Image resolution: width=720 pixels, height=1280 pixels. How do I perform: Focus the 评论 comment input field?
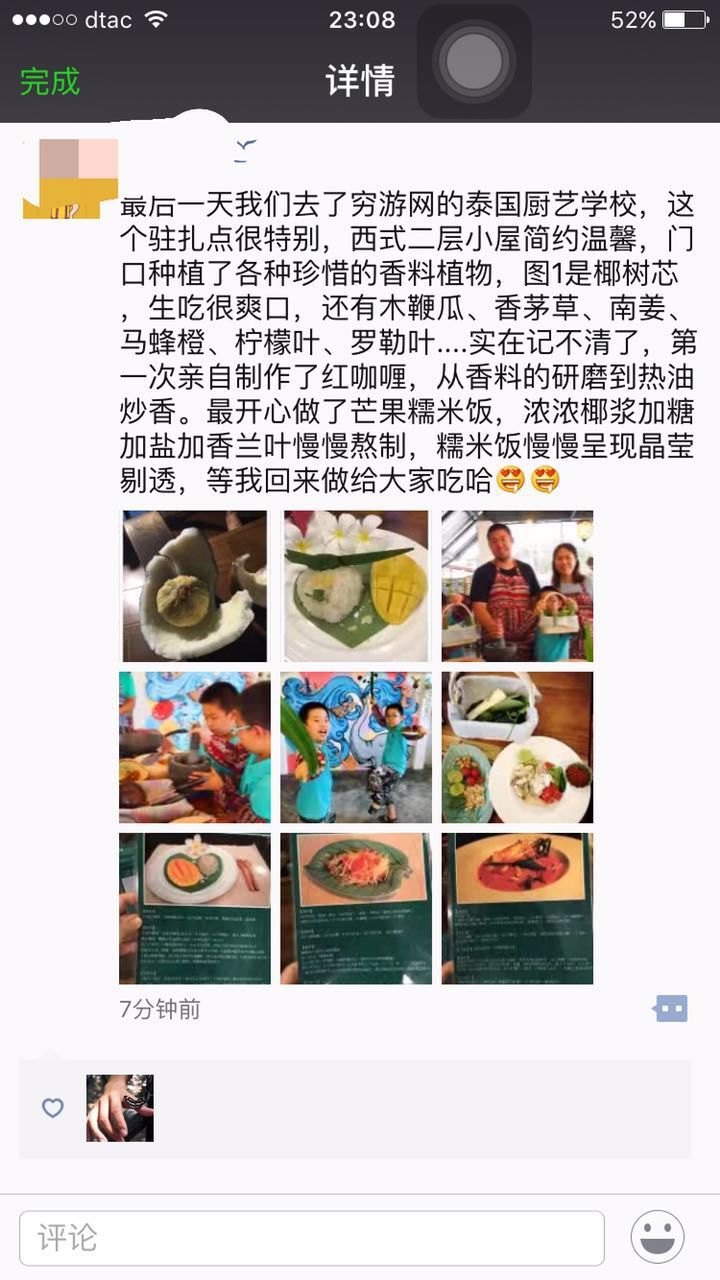pos(312,1238)
